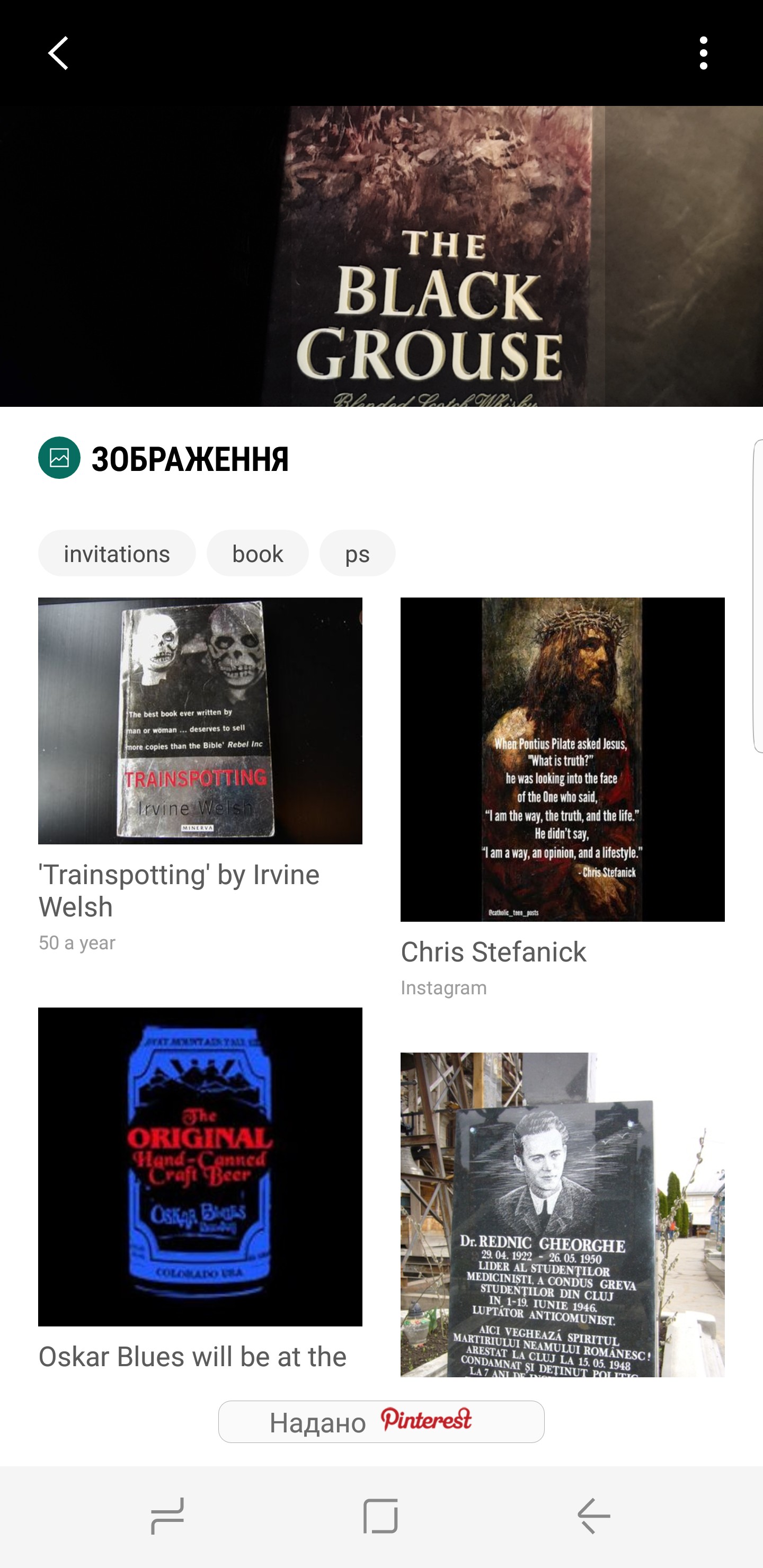Open the three-dot overflow menu

point(703,53)
